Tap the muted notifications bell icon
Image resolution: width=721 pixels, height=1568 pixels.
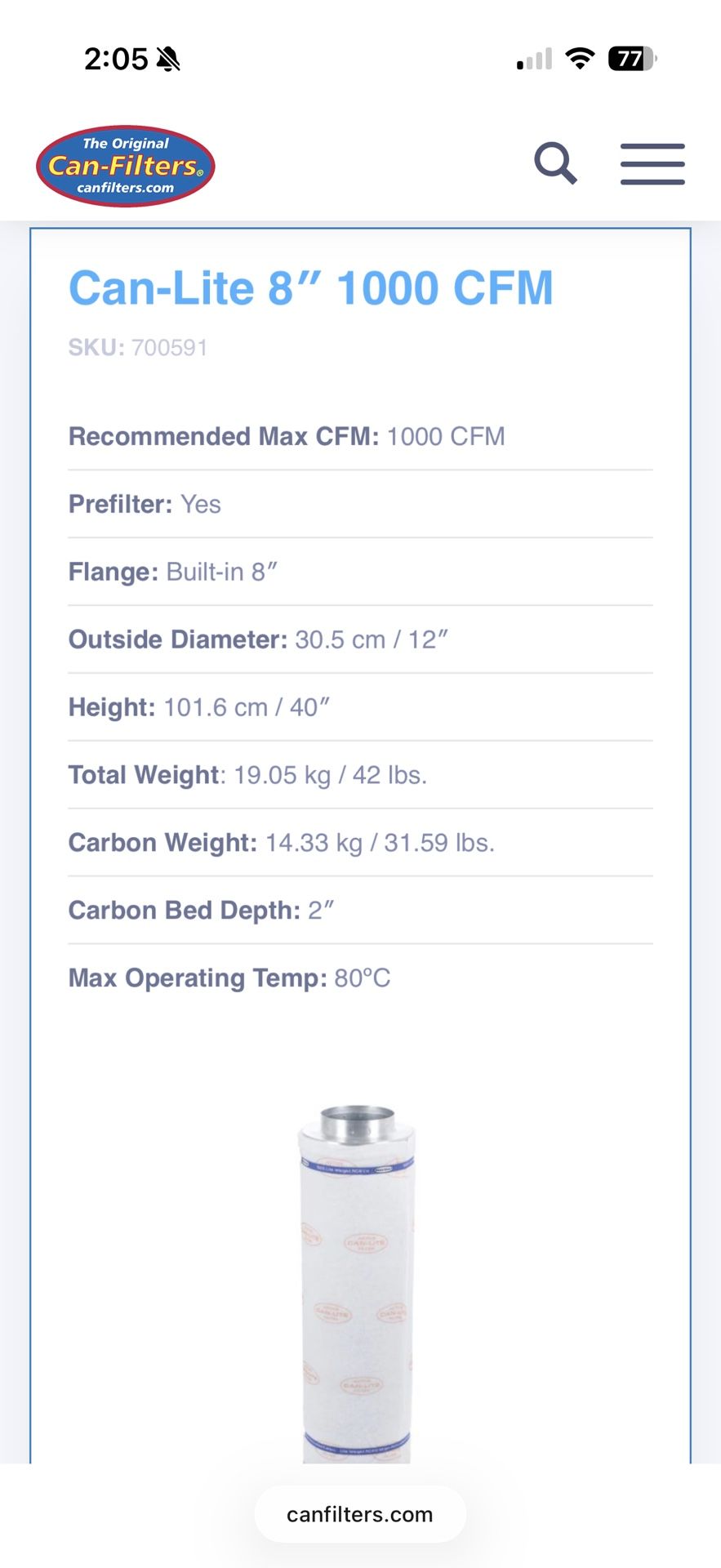169,58
